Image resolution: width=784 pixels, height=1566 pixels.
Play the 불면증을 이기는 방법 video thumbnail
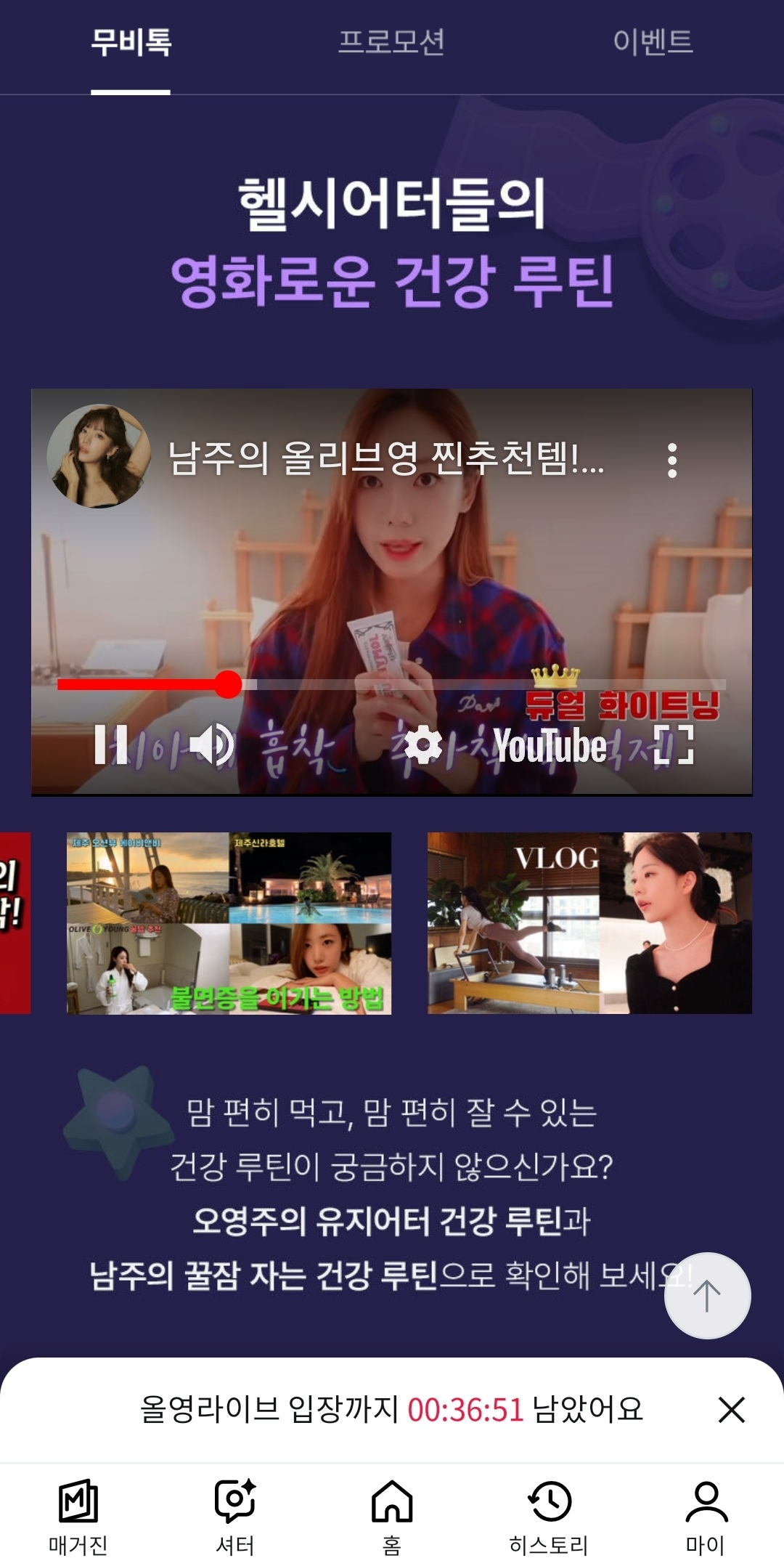pyautogui.click(x=229, y=922)
